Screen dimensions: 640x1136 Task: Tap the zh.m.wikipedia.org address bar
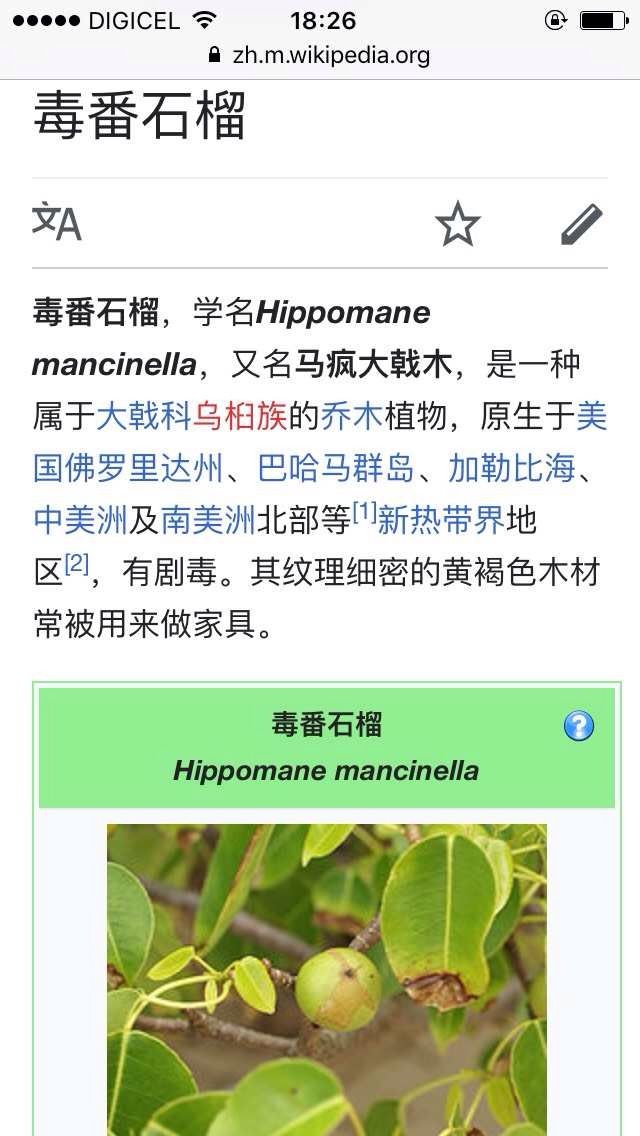[x=320, y=55]
